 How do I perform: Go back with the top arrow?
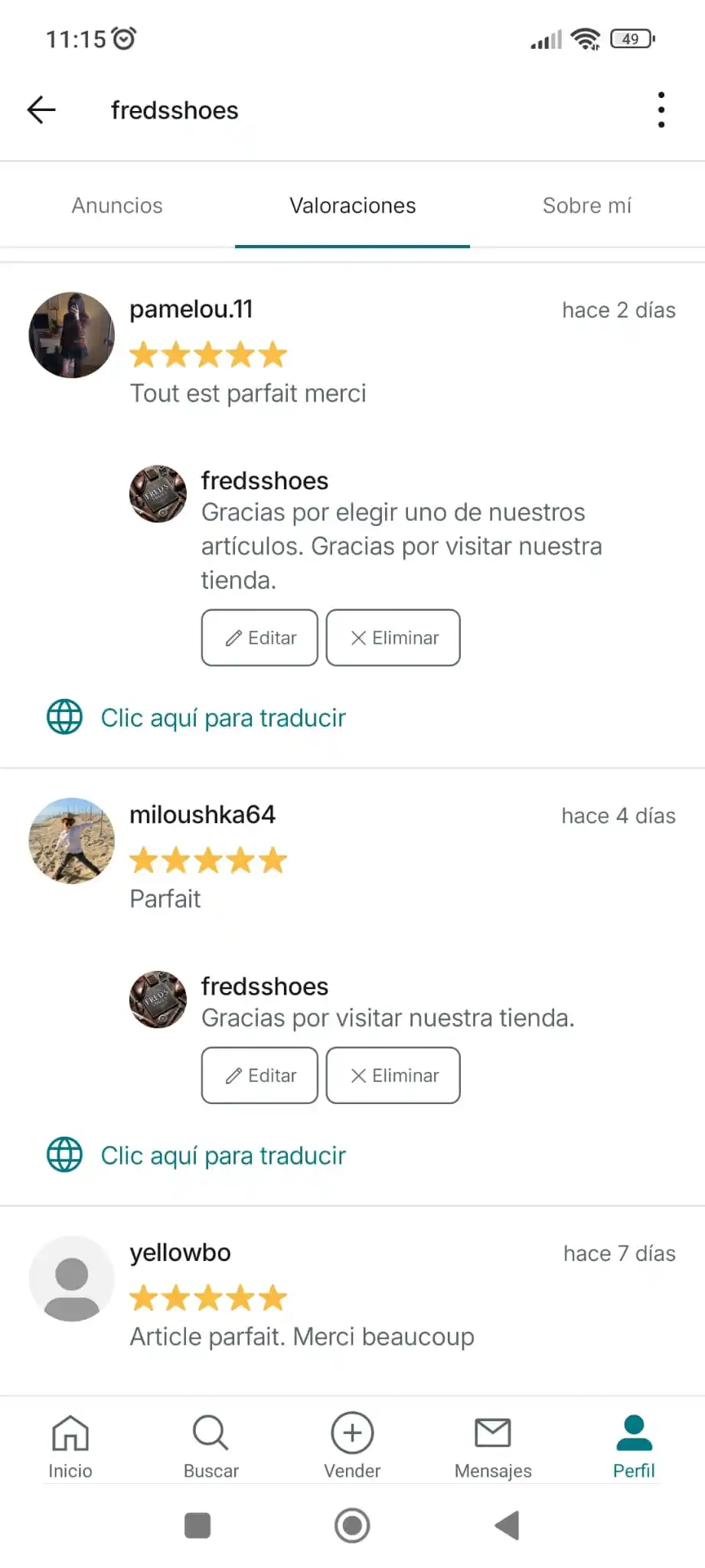click(41, 110)
